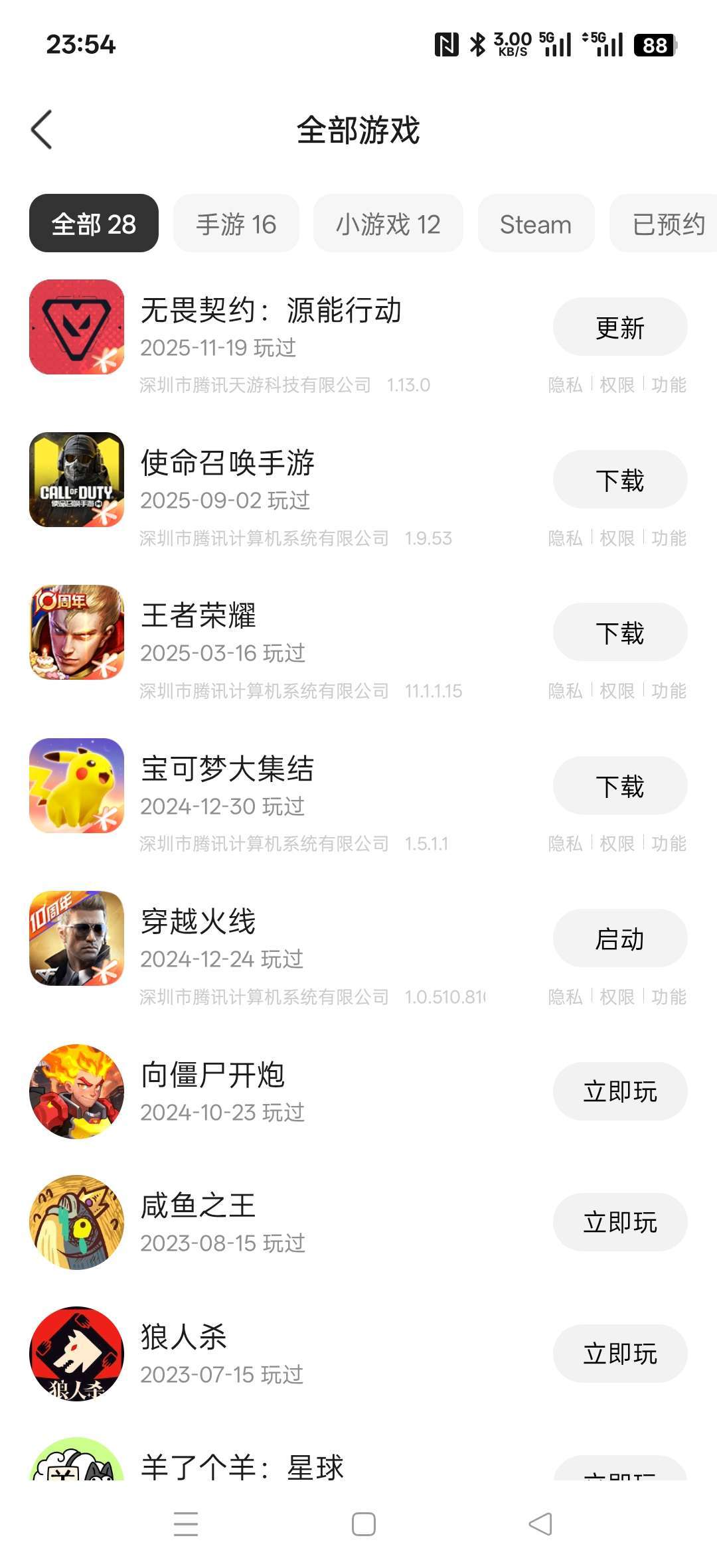Open the Steam tab
The image size is (717, 1568).
coord(535,224)
